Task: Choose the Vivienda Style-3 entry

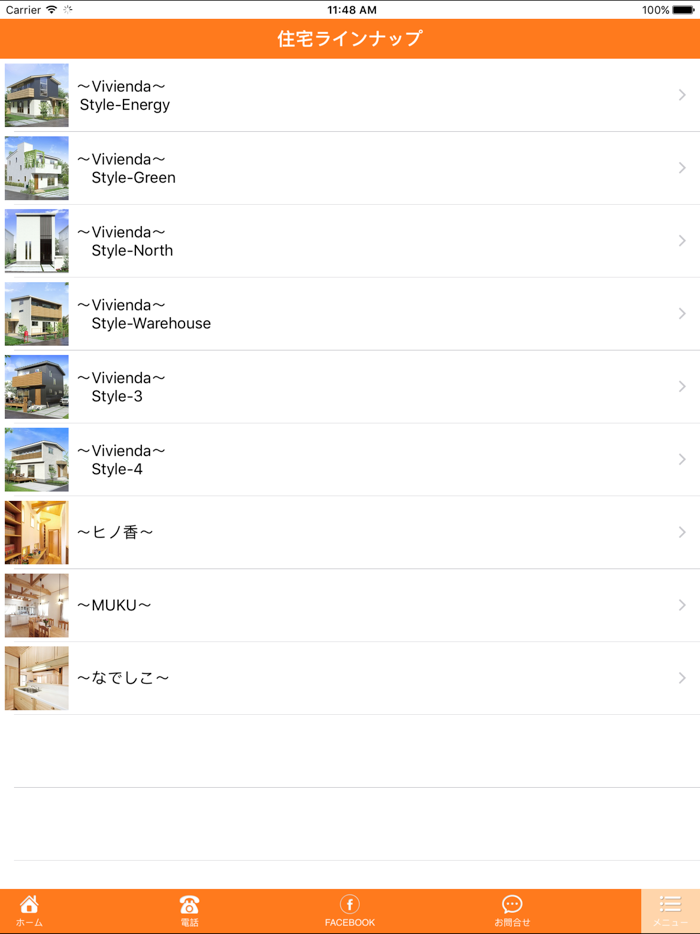Action: pos(350,387)
